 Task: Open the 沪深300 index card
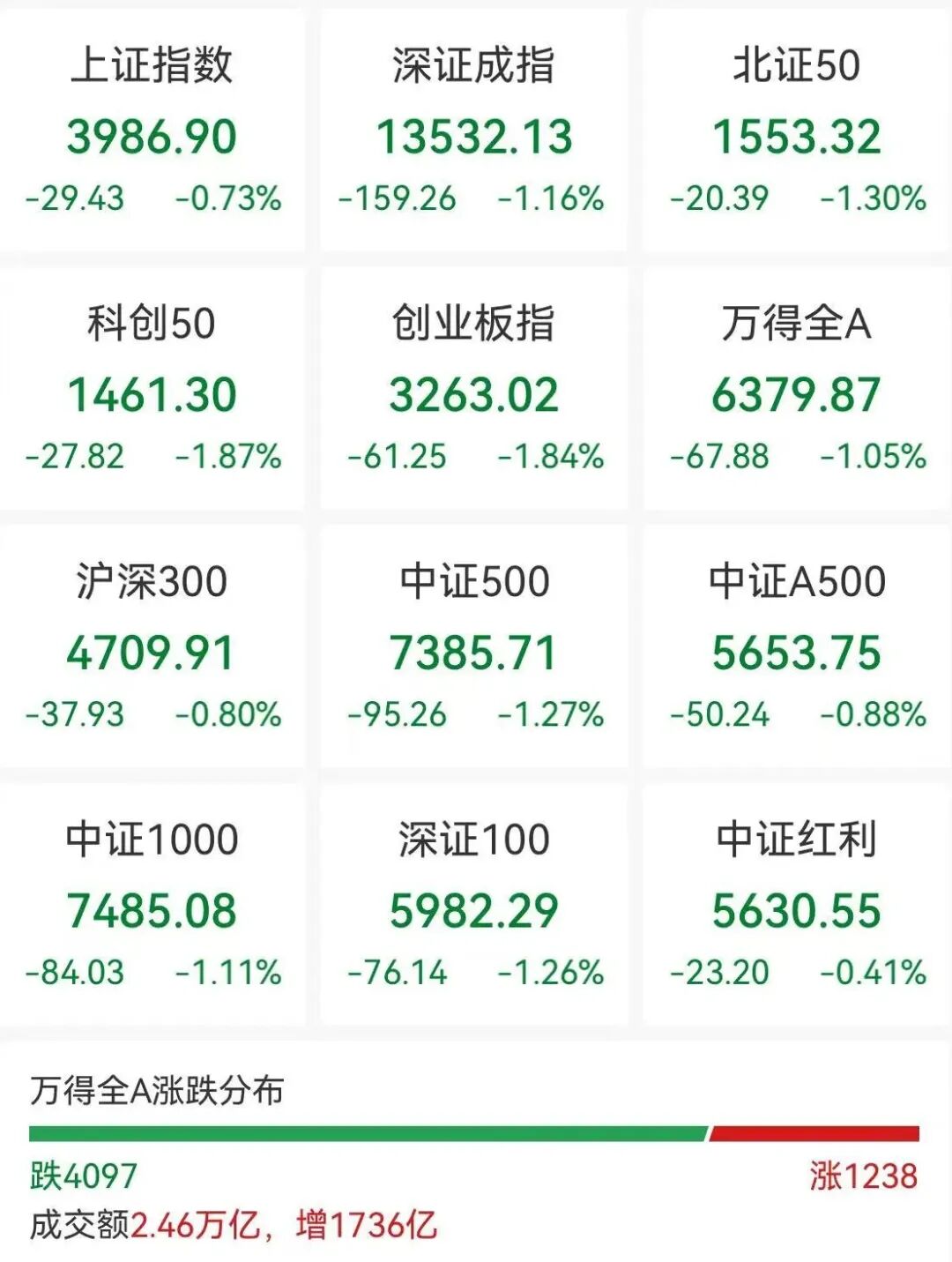click(152, 648)
